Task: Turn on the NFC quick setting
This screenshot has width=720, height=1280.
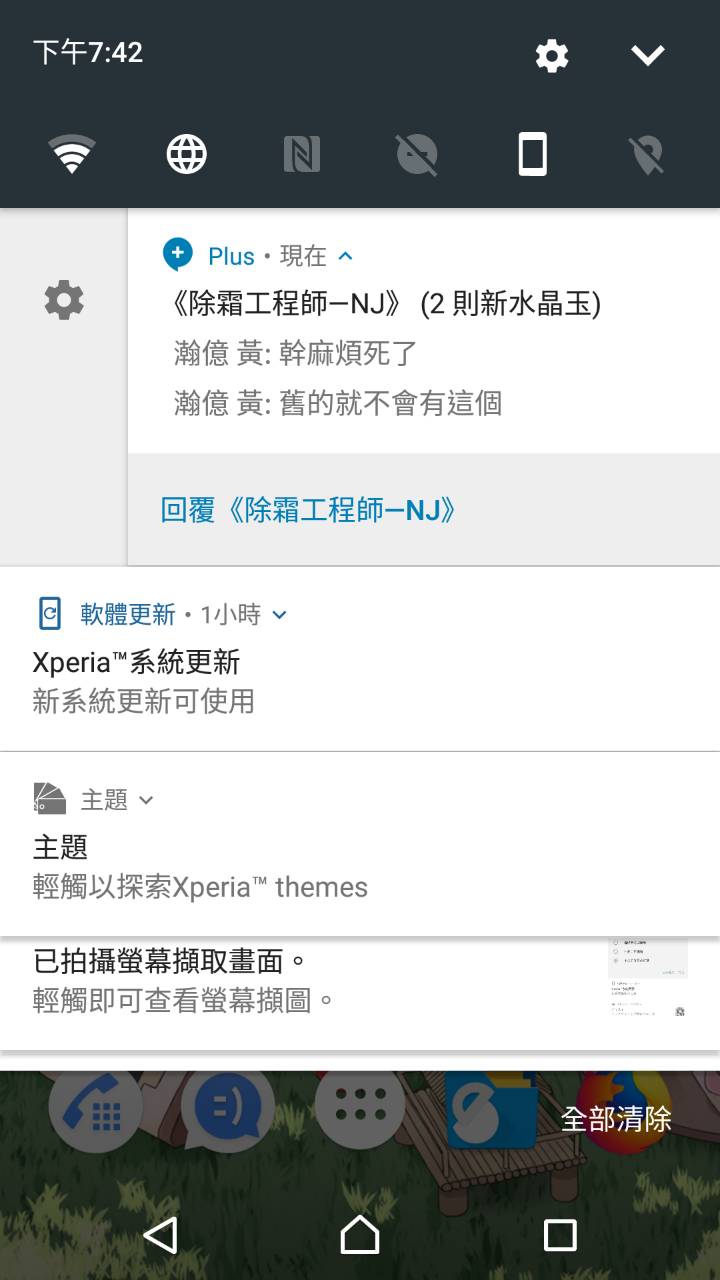Action: point(302,155)
